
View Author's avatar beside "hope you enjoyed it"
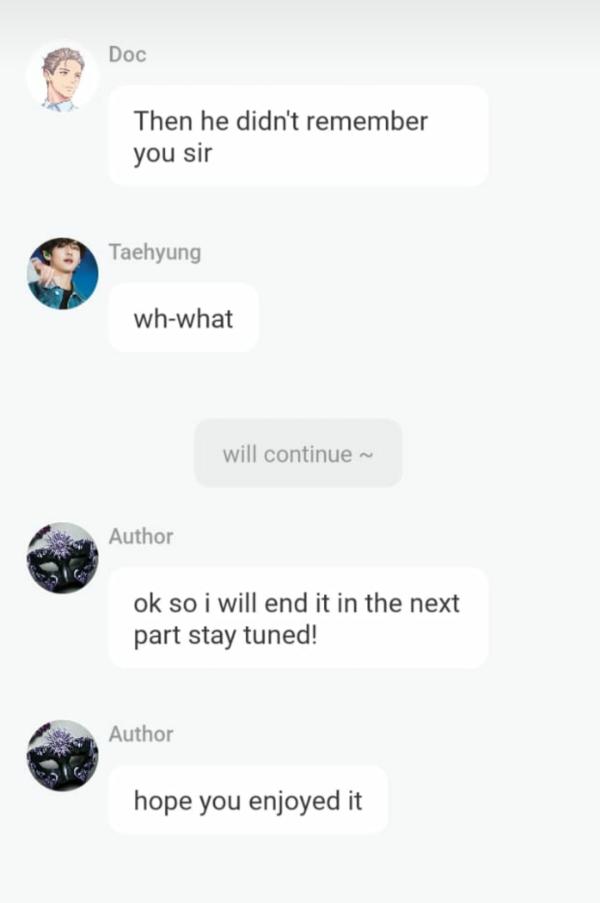pos(62,756)
